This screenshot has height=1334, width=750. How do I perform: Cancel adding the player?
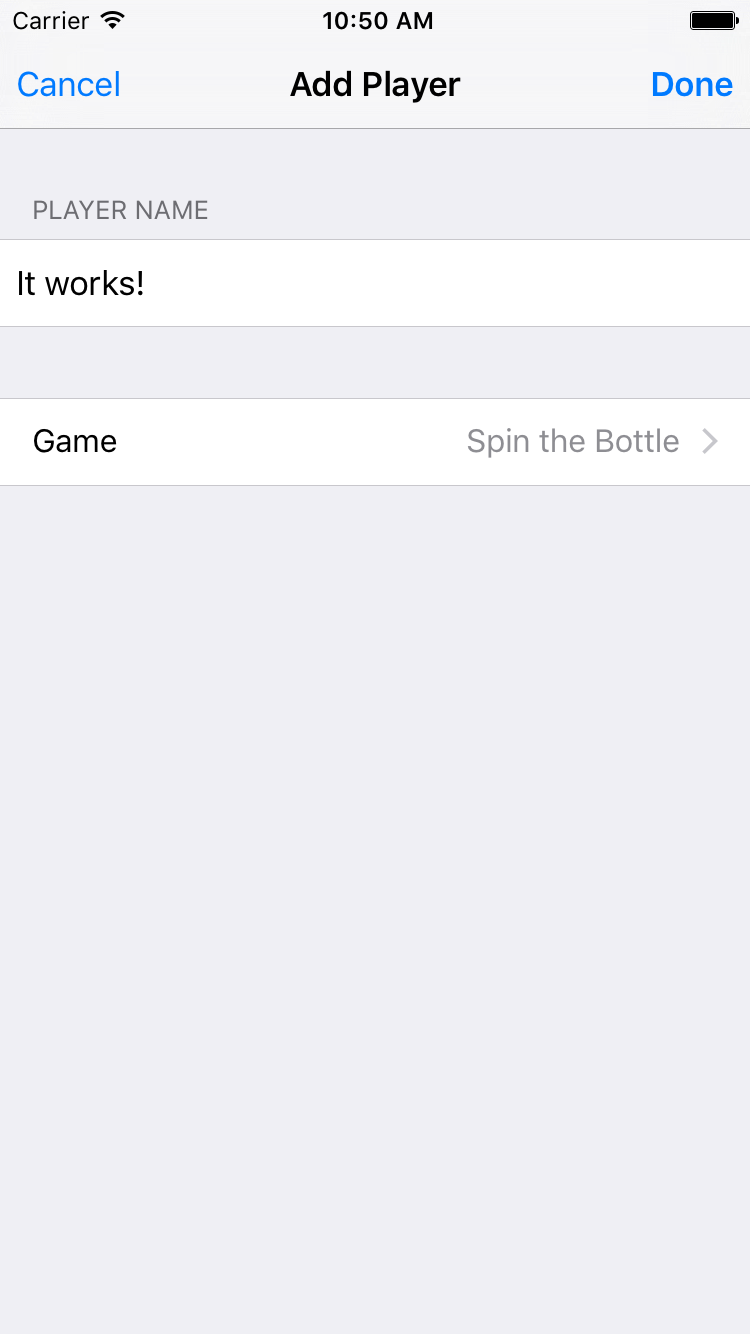(x=69, y=85)
